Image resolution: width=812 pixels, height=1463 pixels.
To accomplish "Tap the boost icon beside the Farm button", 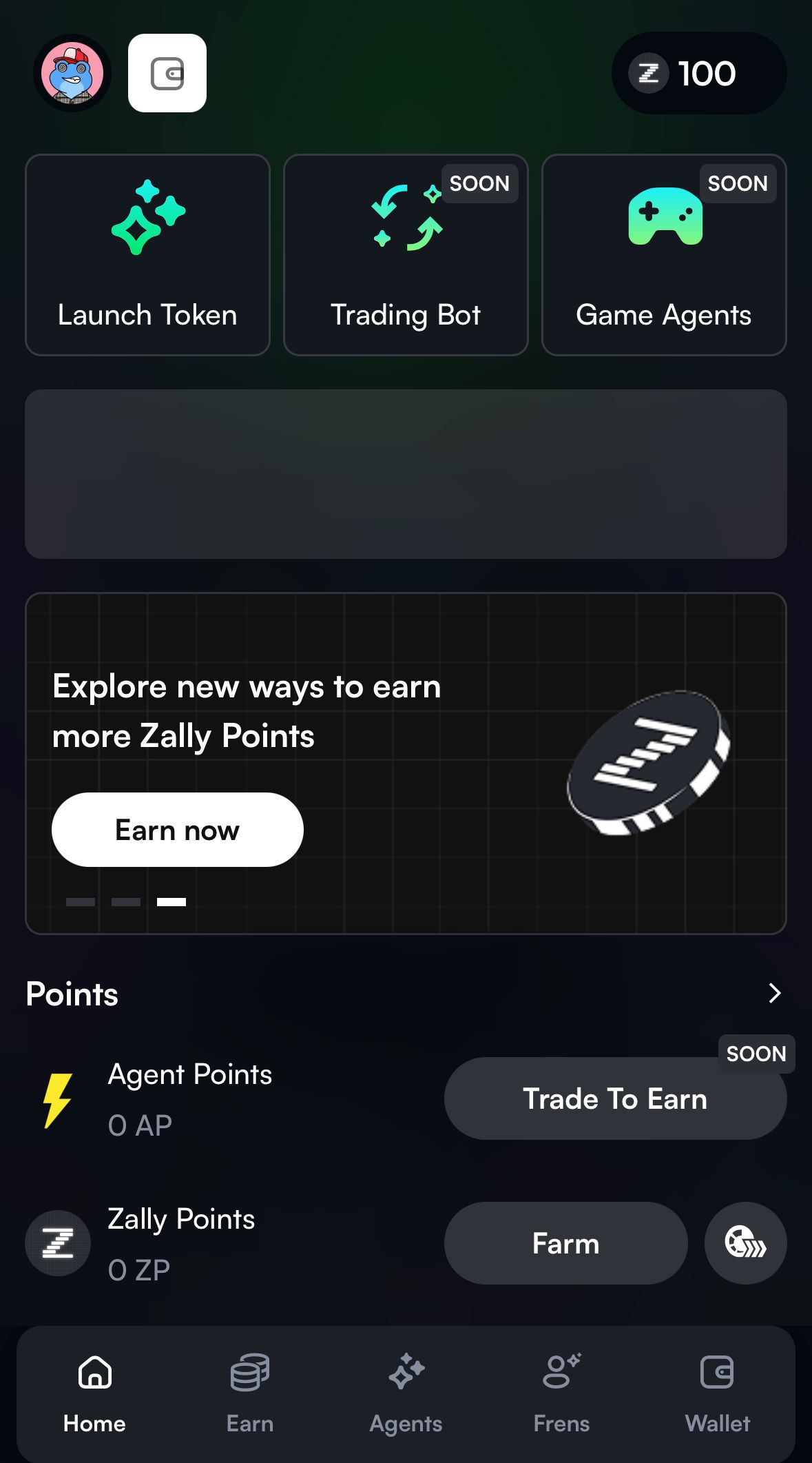I will (745, 1243).
